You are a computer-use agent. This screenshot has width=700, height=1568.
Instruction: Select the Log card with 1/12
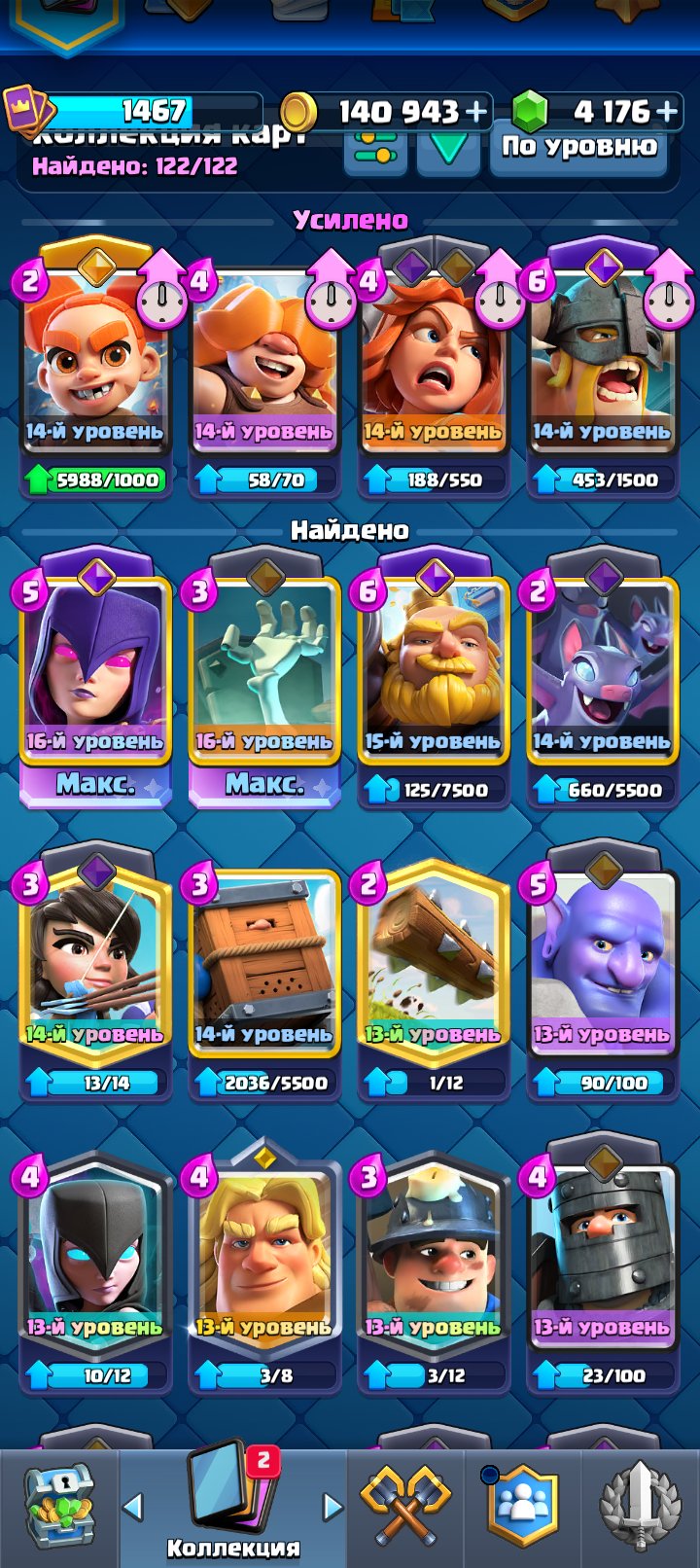click(434, 973)
